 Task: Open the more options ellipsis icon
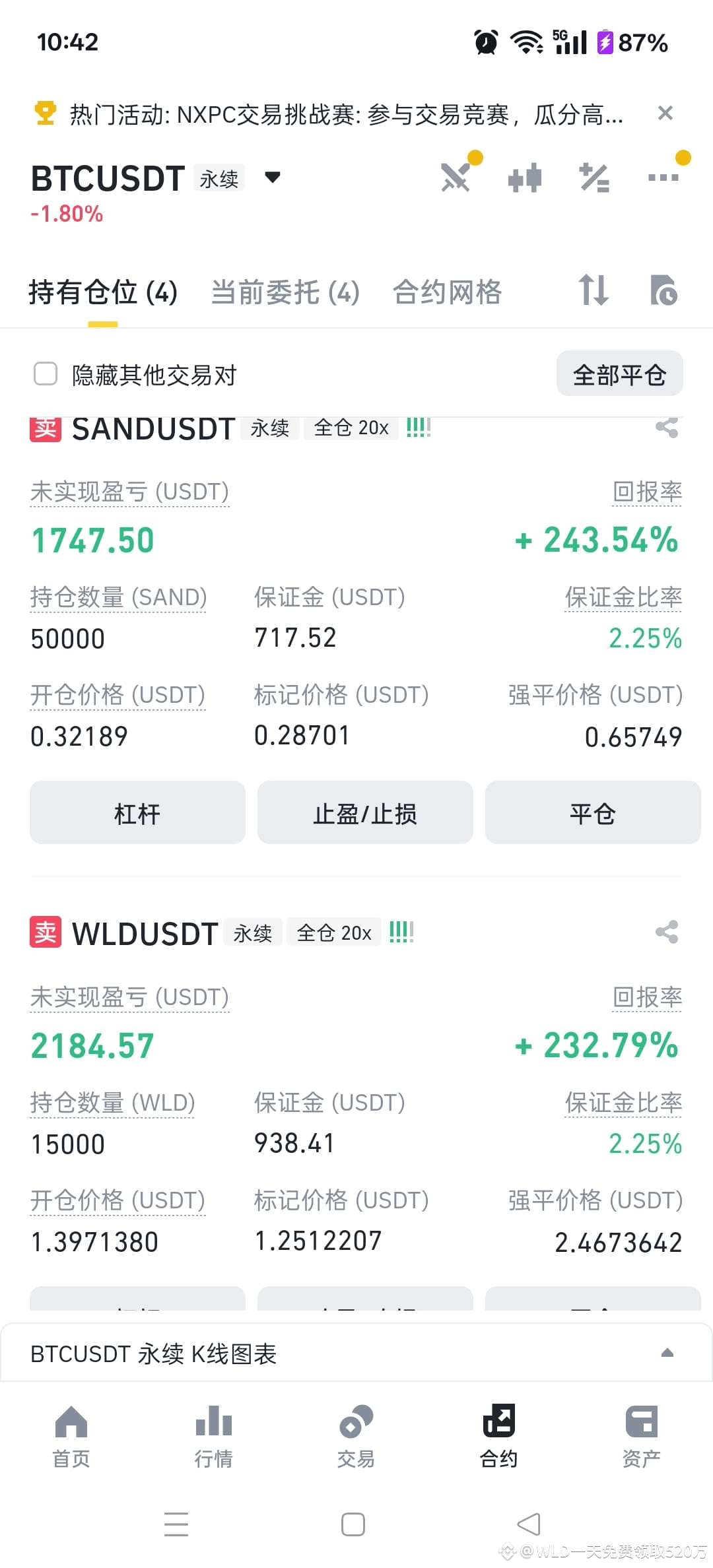tap(665, 177)
